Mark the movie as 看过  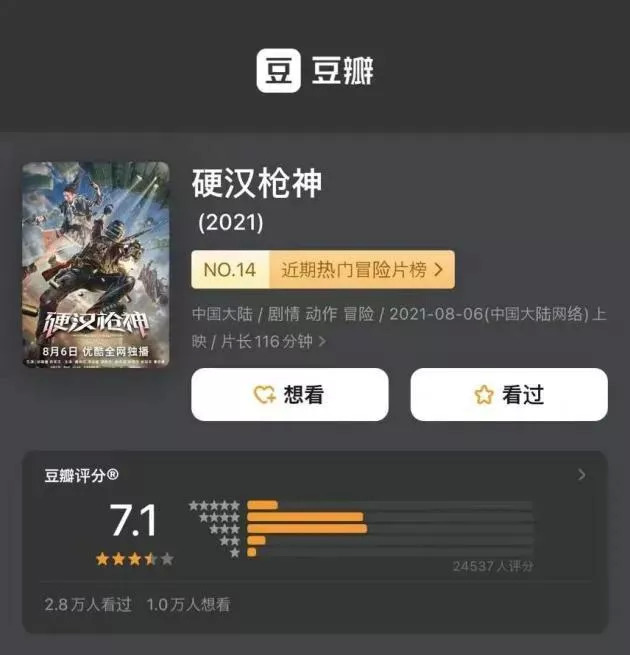(508, 395)
